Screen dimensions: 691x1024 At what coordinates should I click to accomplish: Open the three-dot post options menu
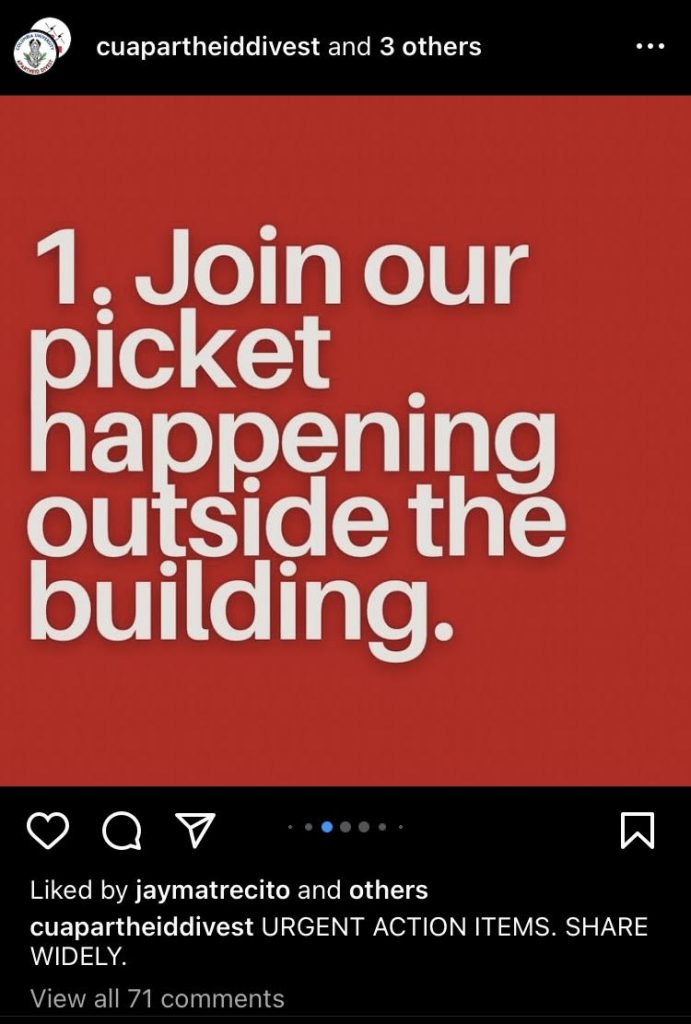tap(650, 46)
